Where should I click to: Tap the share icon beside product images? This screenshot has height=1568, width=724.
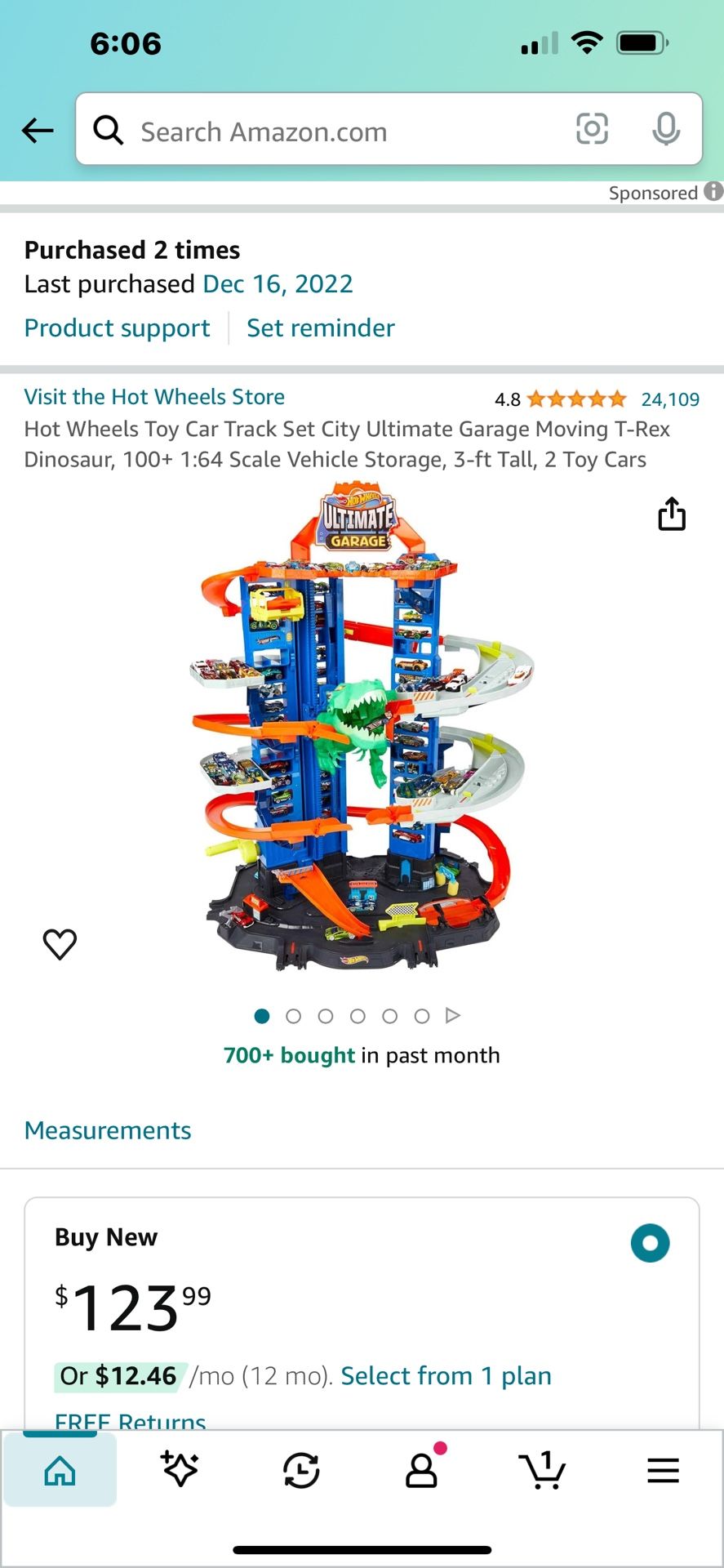tap(671, 514)
